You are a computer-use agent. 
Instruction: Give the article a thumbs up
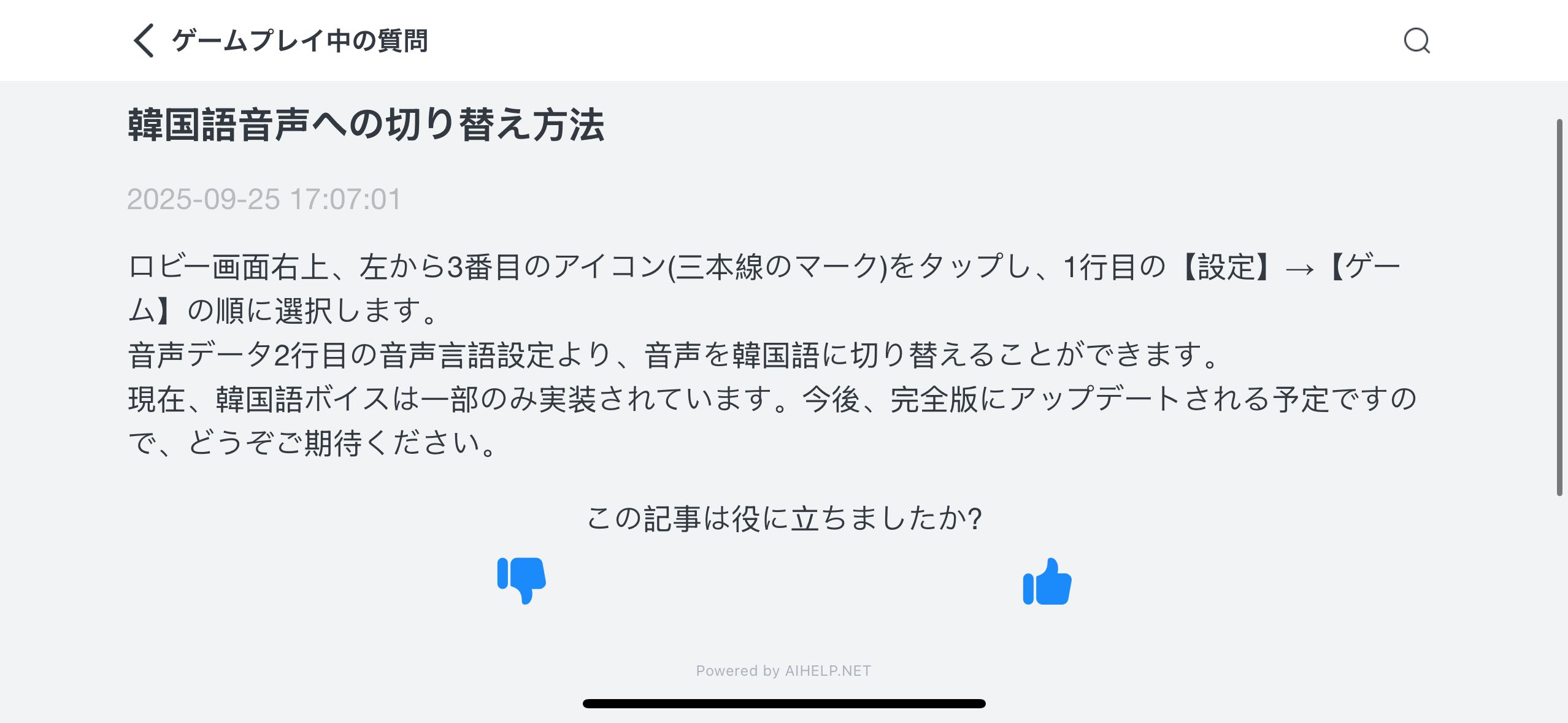(x=1047, y=581)
